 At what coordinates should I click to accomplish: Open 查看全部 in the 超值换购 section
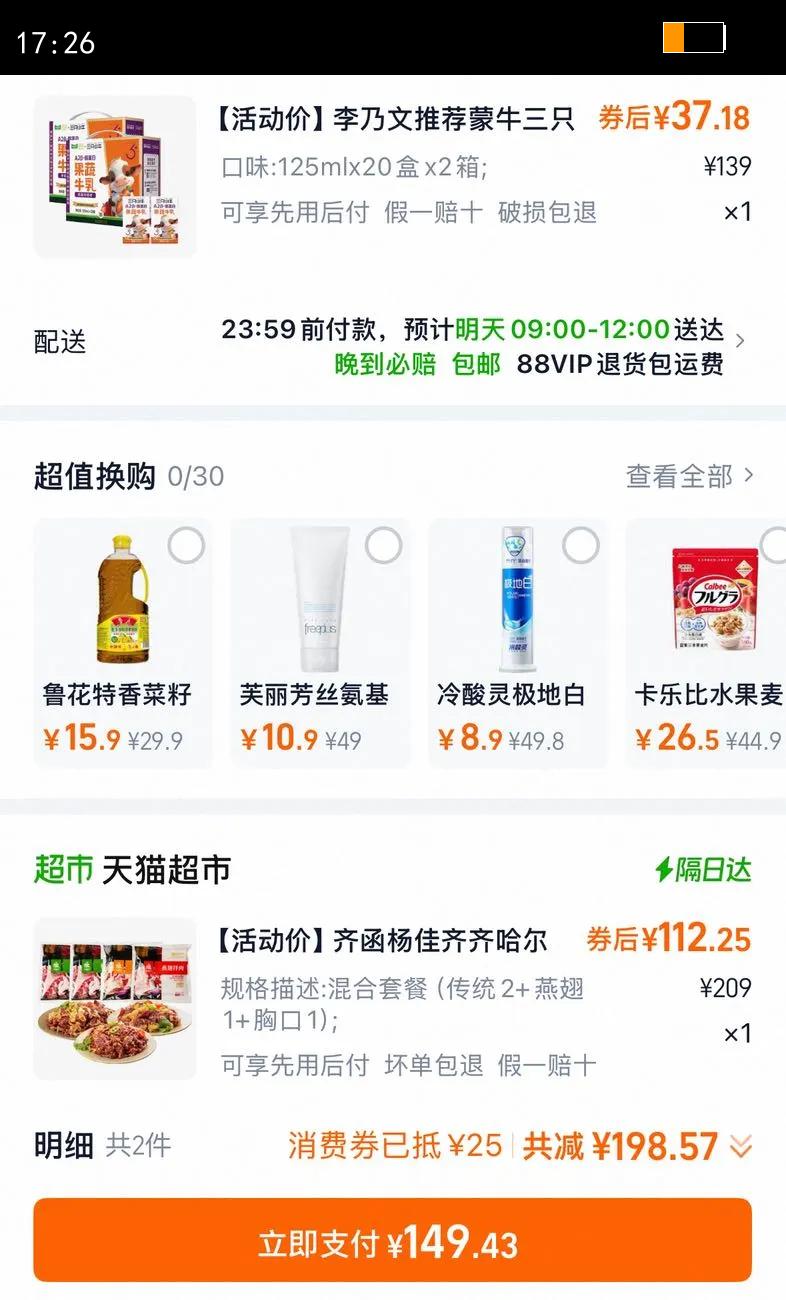click(690, 476)
